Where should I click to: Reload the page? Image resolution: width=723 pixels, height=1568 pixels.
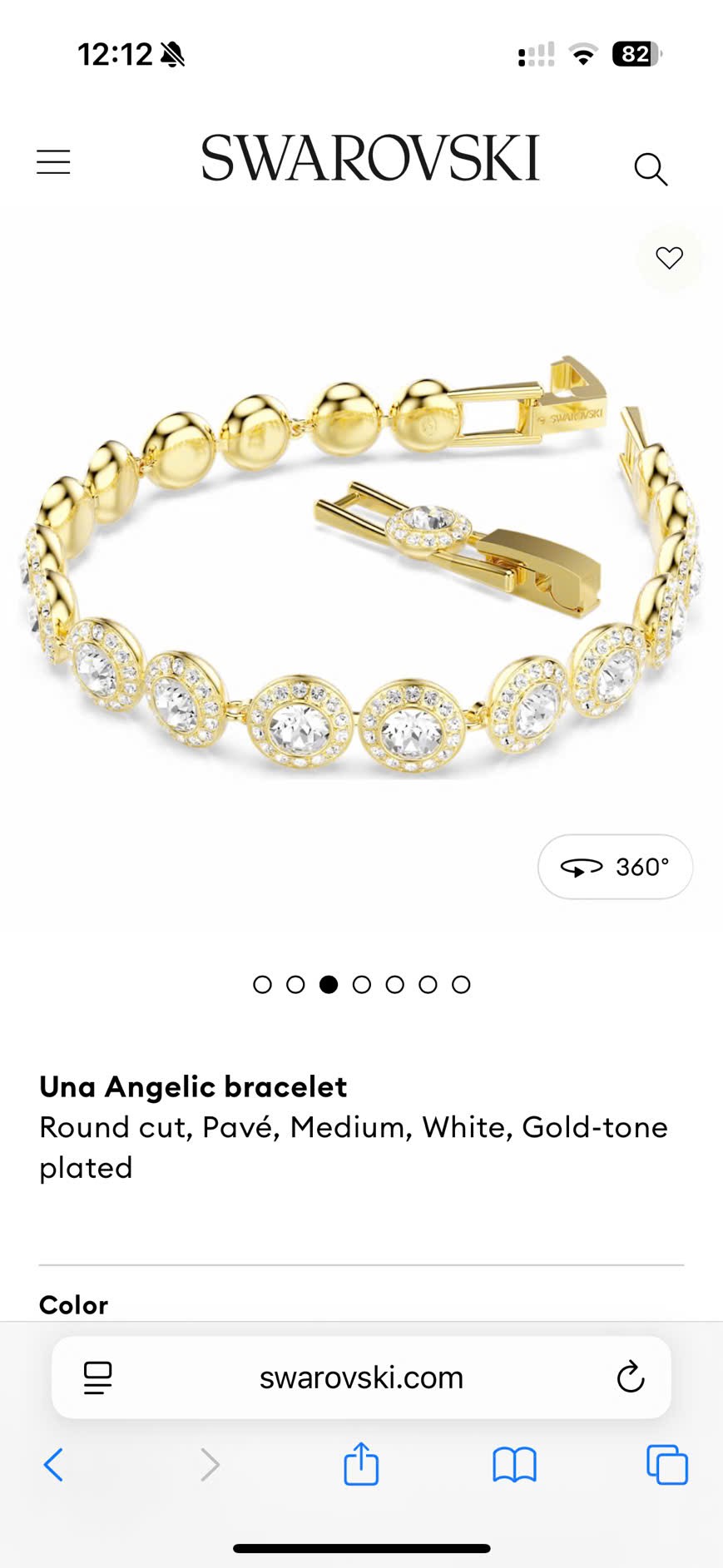[630, 1378]
